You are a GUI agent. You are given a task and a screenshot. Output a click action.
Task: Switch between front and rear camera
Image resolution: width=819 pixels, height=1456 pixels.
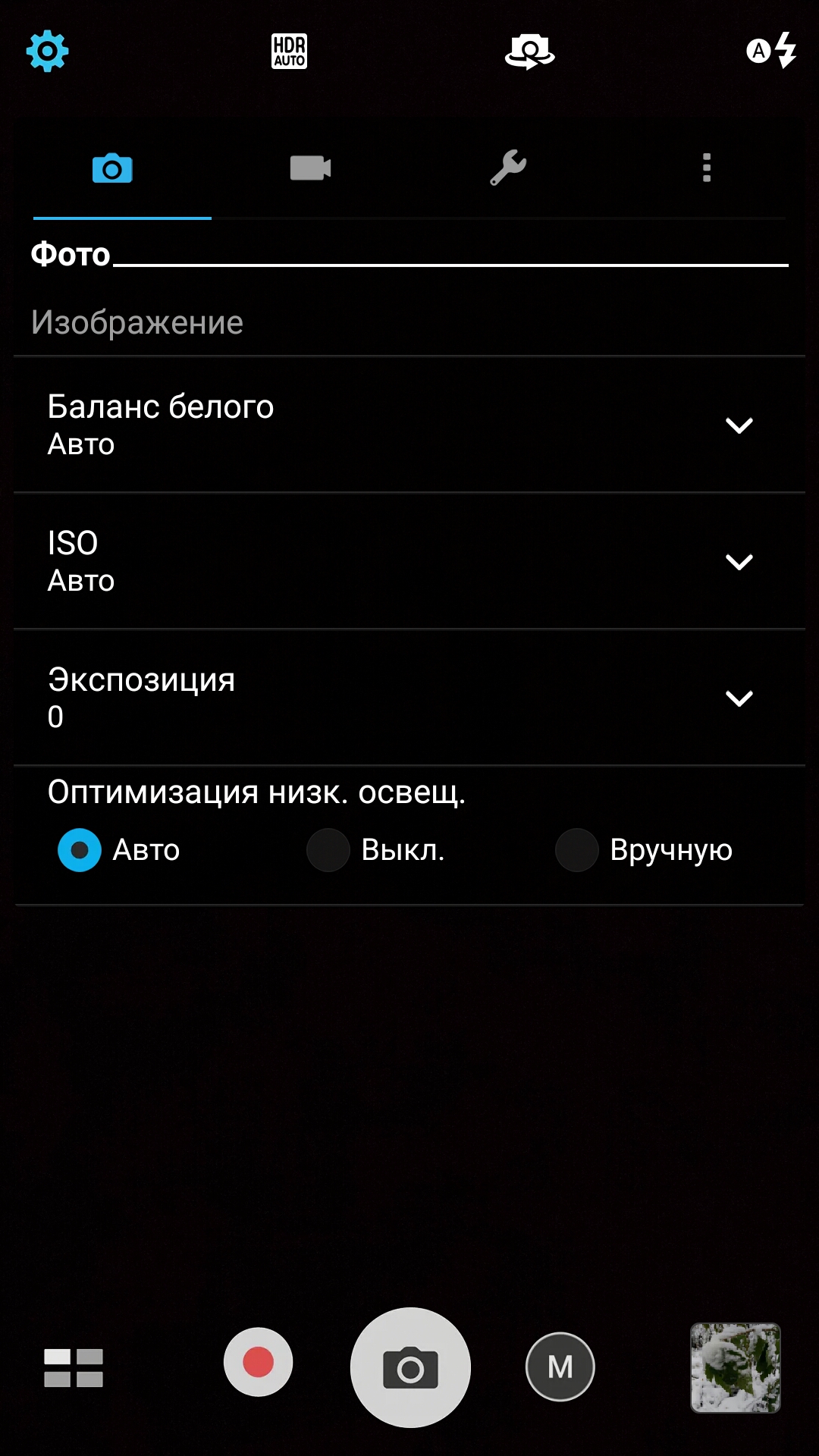click(530, 52)
